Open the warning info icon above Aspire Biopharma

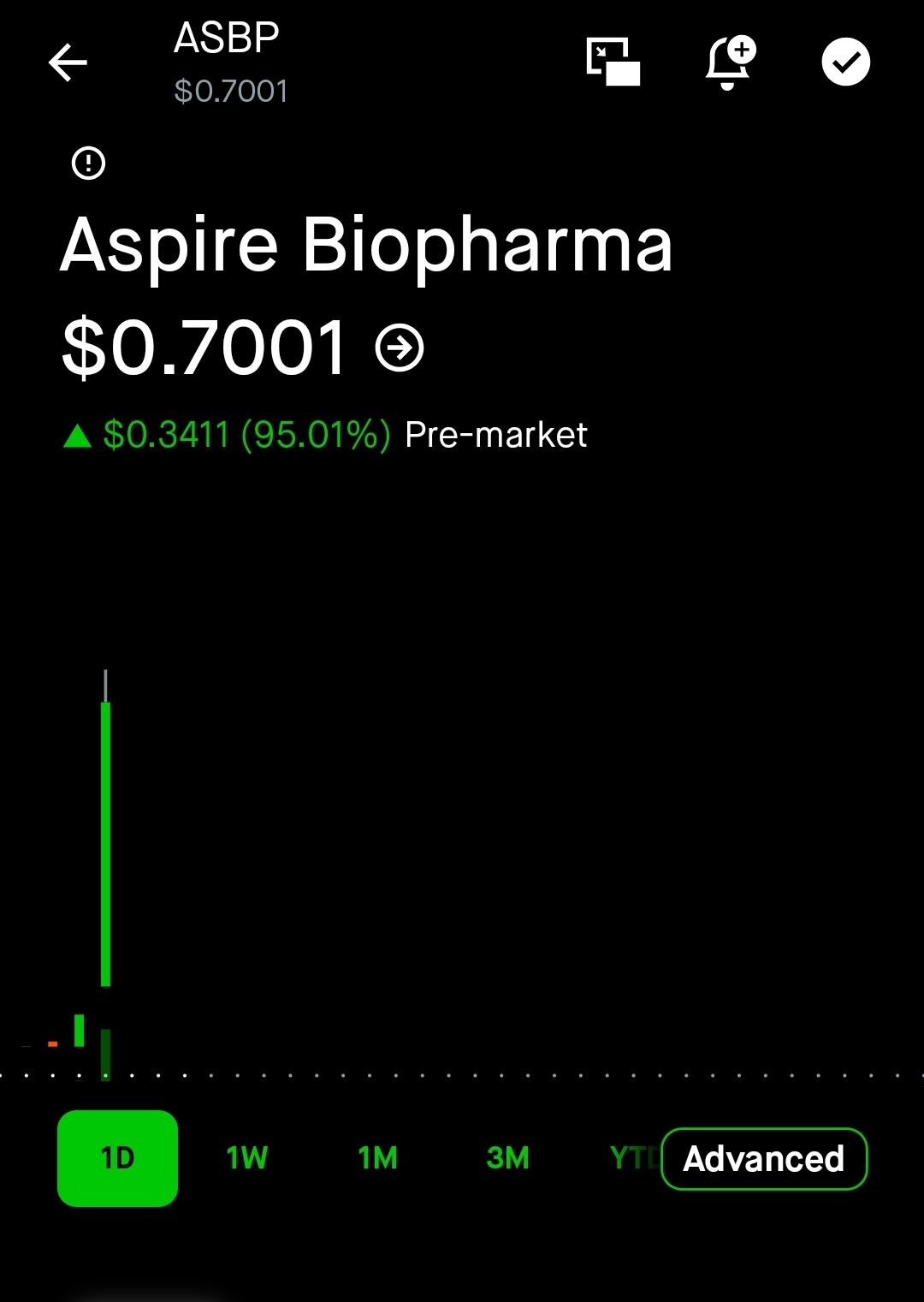tap(88, 163)
